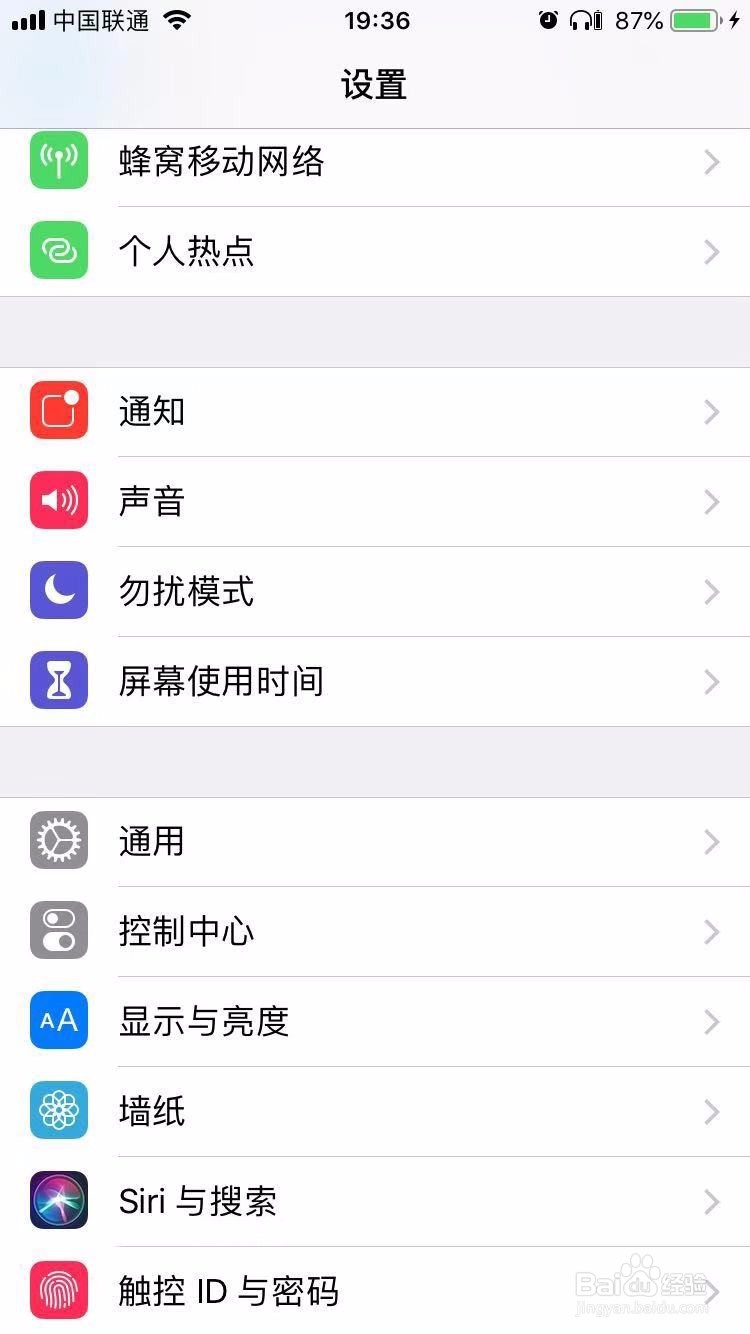Screen dimensions: 750x1334
Task: Tap the 勿扰模式 moon icon
Action: [x=58, y=591]
